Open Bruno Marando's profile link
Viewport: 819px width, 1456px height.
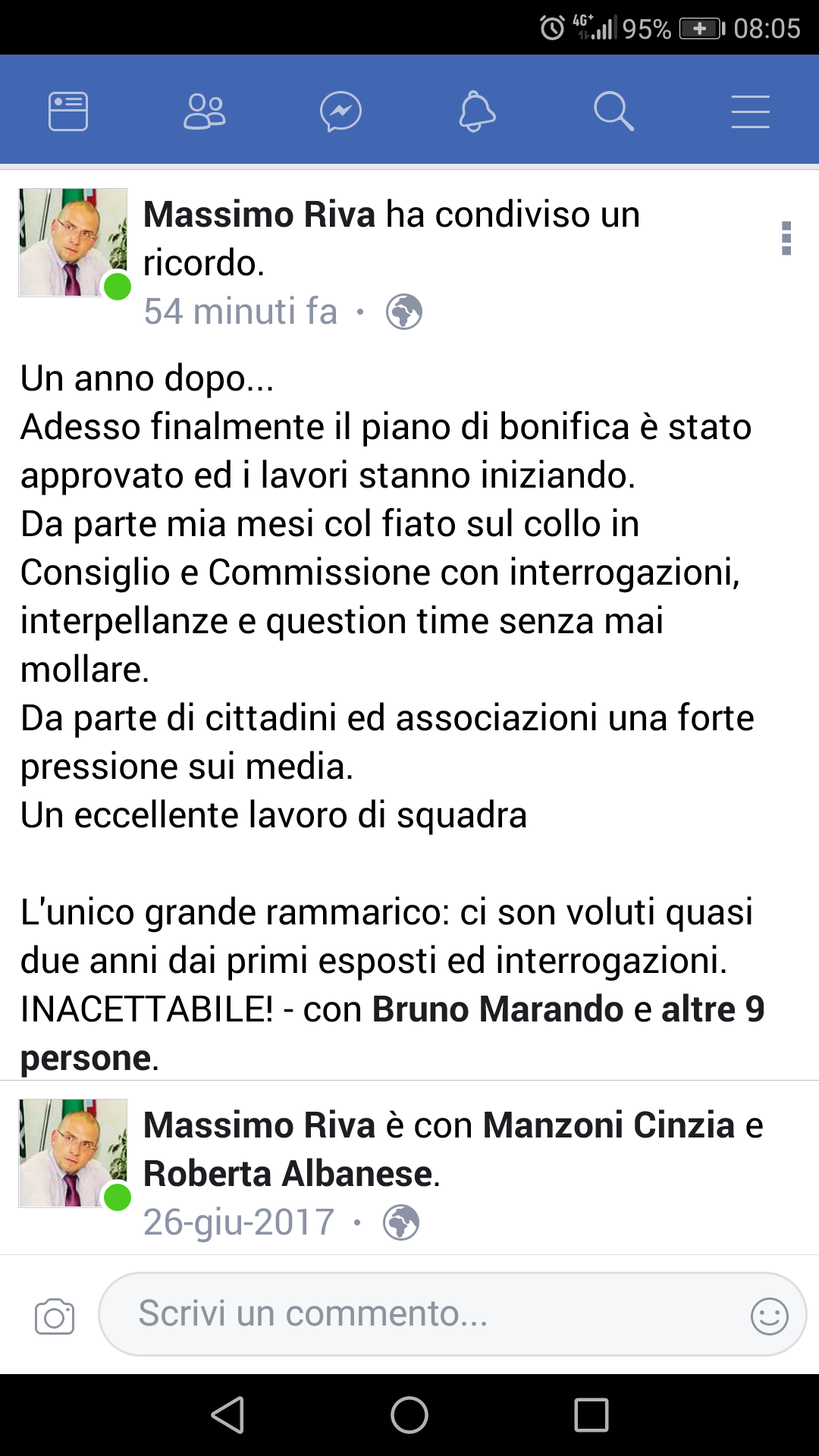click(497, 1009)
